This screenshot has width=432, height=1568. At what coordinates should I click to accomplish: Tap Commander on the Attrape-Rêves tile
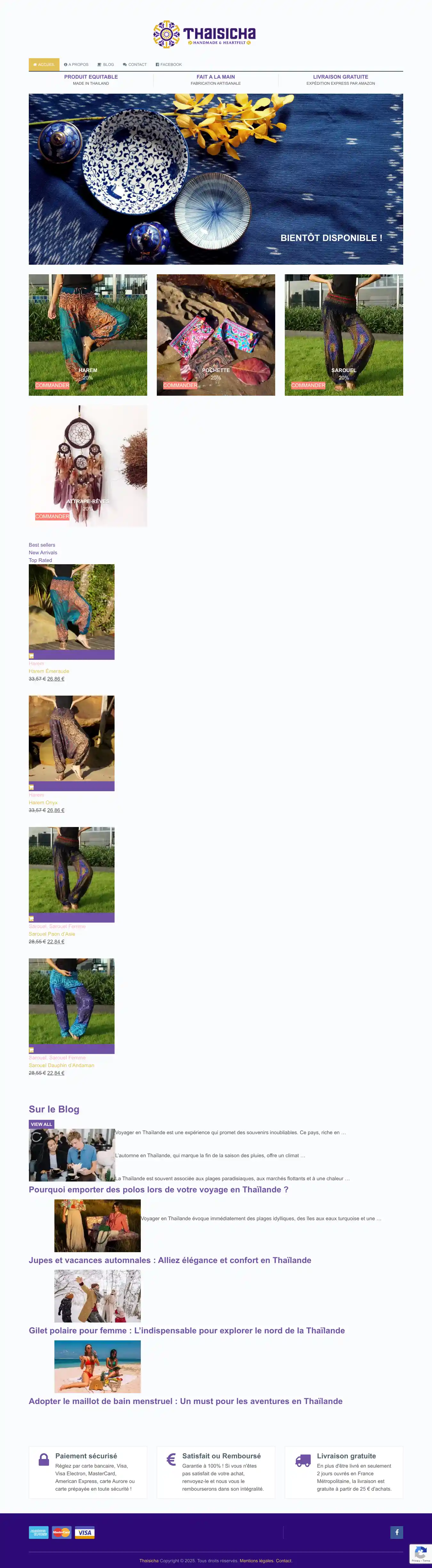pyautogui.click(x=52, y=516)
